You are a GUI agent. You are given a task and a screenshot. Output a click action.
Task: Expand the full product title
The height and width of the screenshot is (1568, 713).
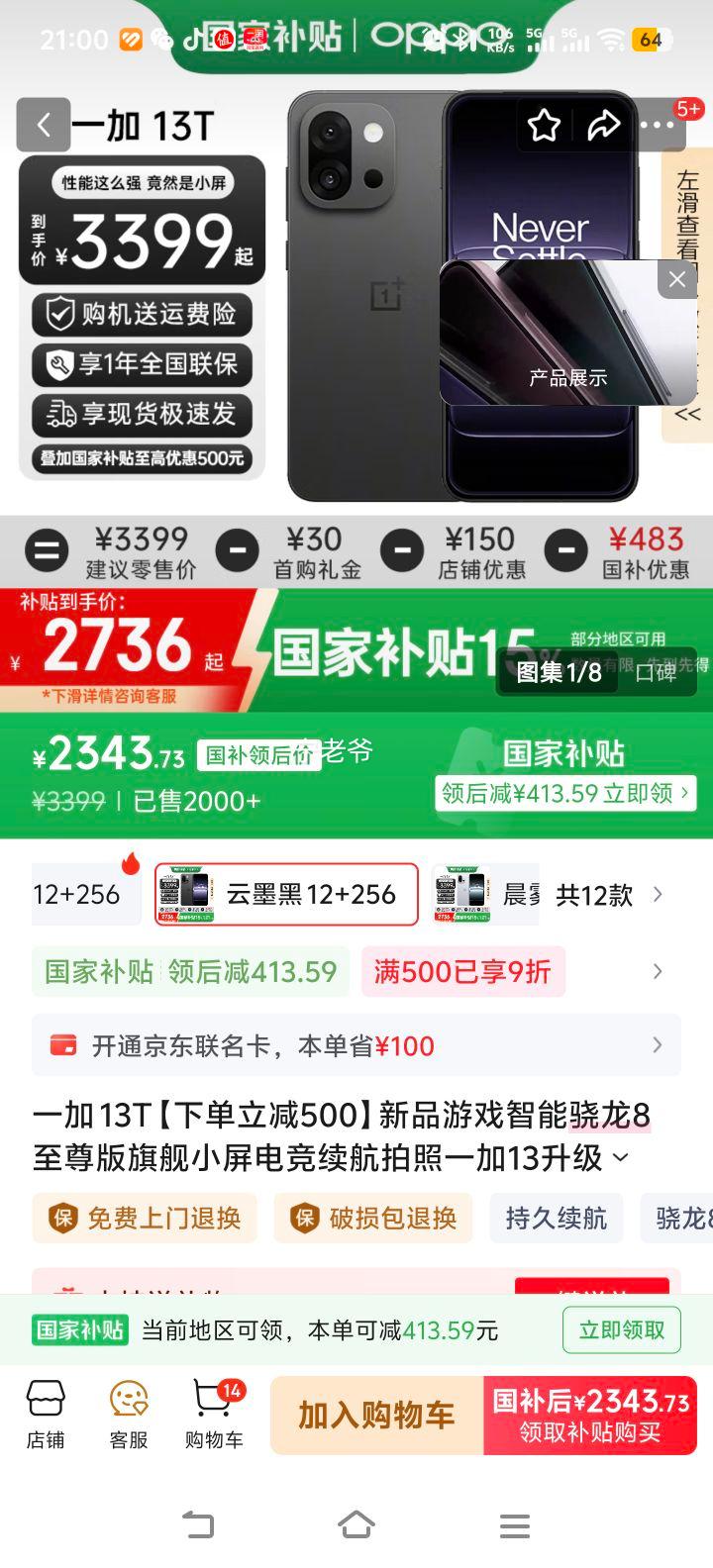(621, 1157)
